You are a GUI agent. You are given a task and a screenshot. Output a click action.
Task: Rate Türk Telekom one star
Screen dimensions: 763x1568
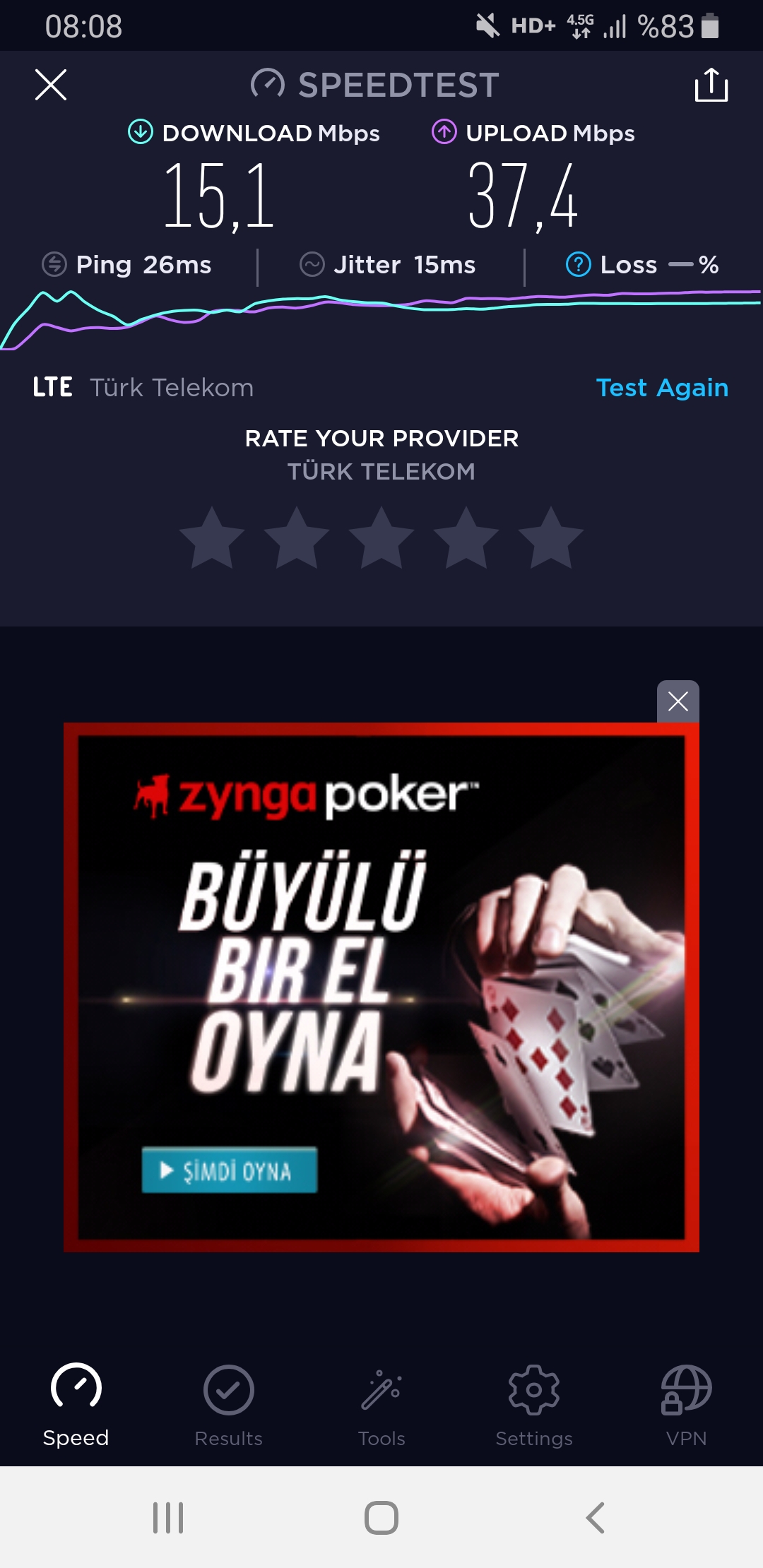click(x=212, y=538)
